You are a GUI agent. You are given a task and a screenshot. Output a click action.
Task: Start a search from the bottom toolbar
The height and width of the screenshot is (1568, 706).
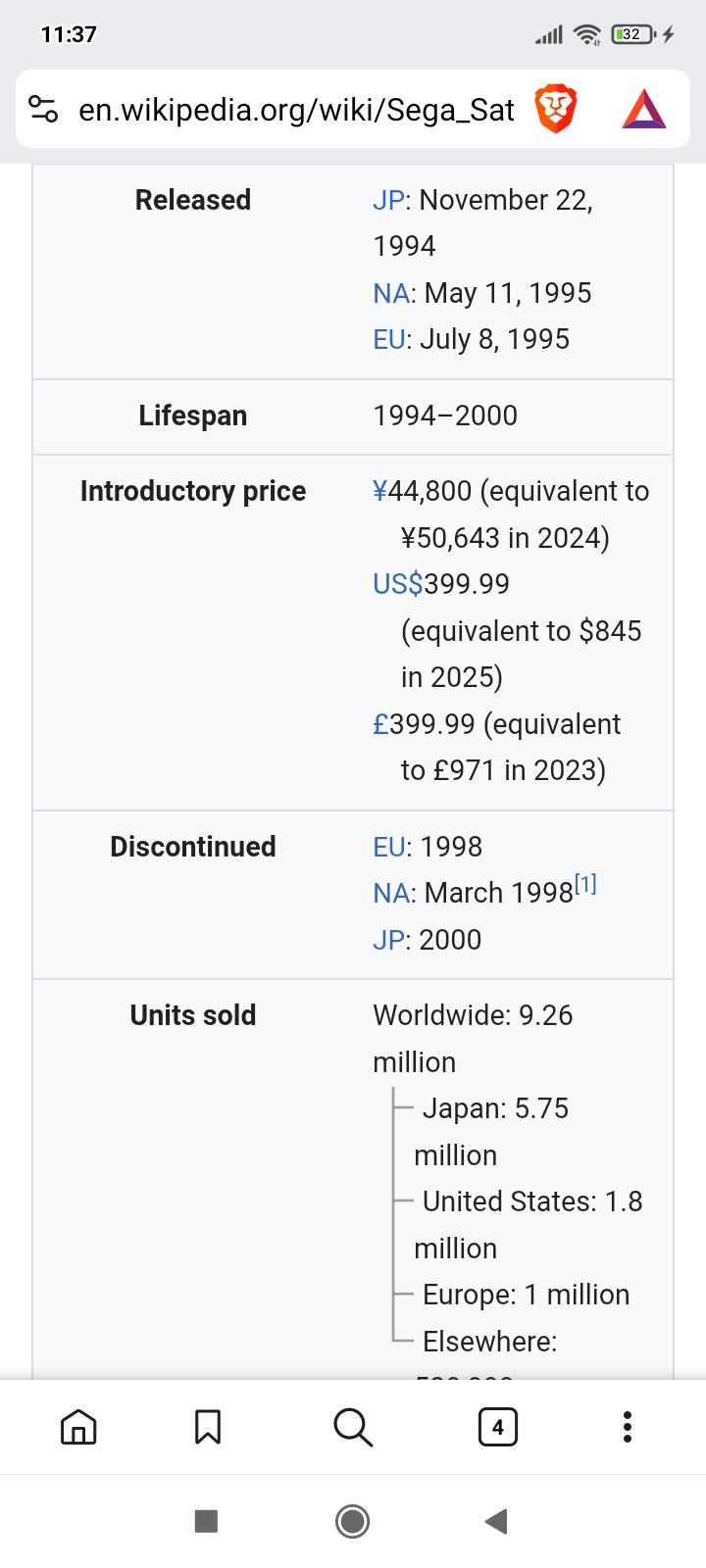tap(353, 1427)
